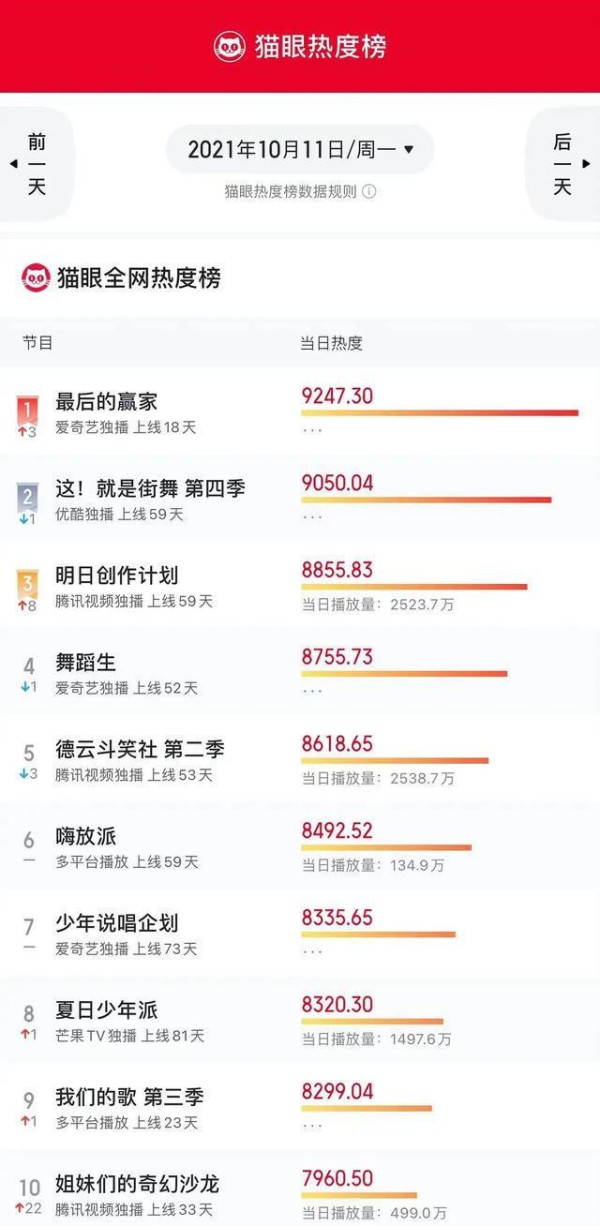This screenshot has height=1226, width=600.
Task: Open the show 最后的赢家
Action: 300,412
